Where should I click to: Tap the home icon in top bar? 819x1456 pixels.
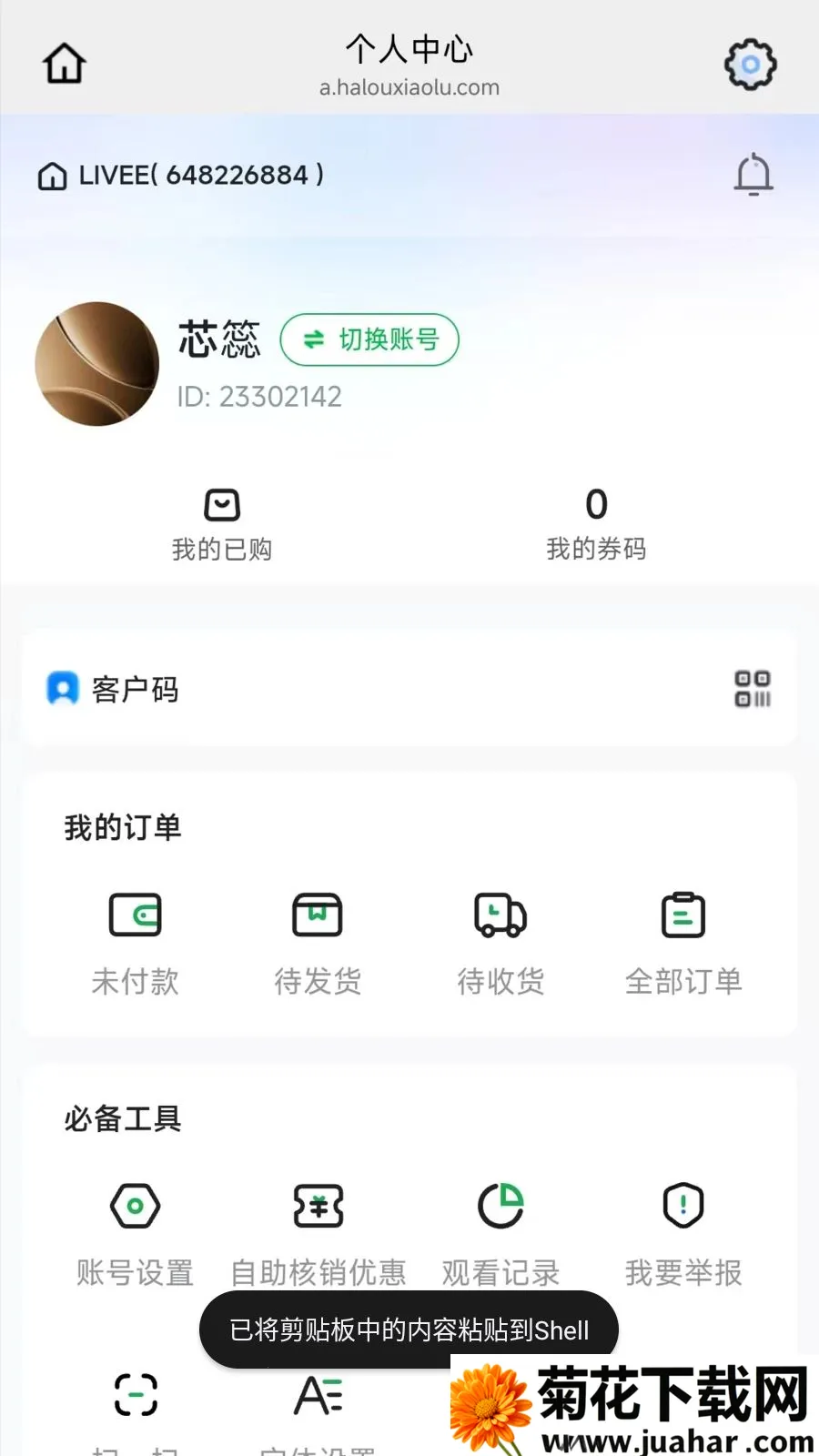(x=65, y=64)
